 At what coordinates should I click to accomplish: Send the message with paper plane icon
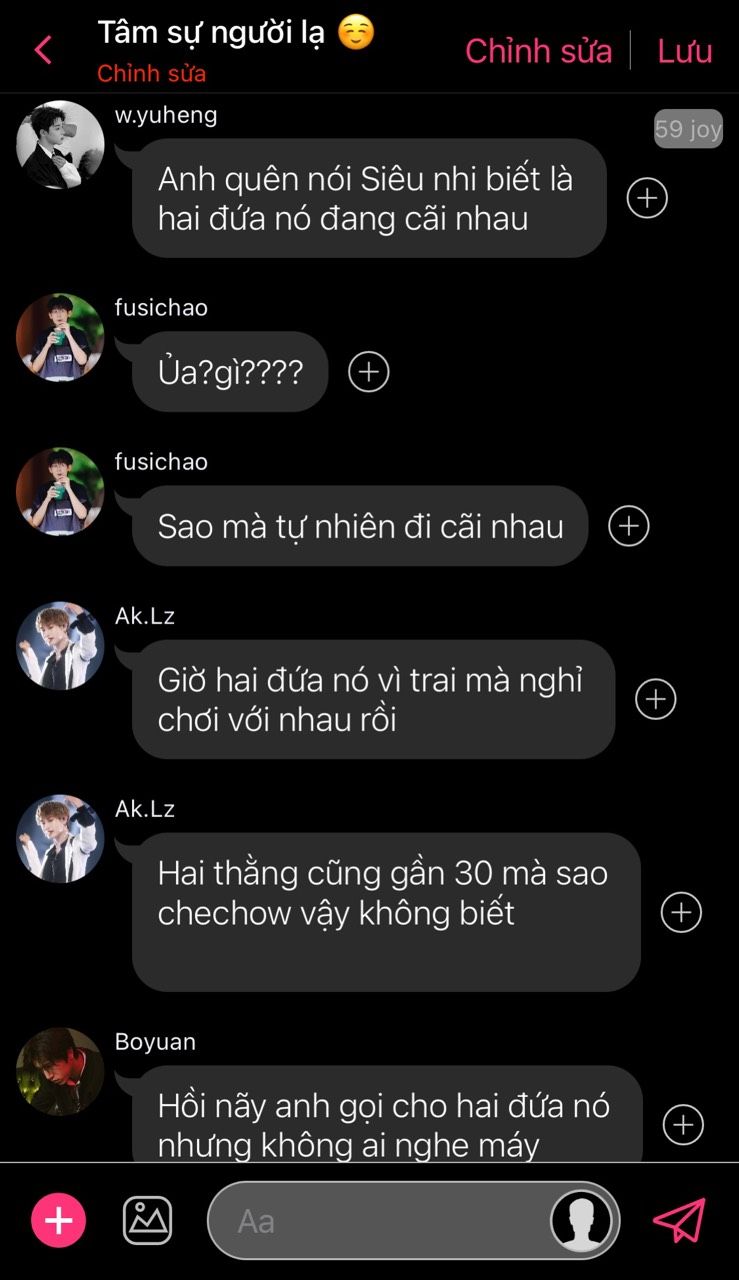[679, 1220]
